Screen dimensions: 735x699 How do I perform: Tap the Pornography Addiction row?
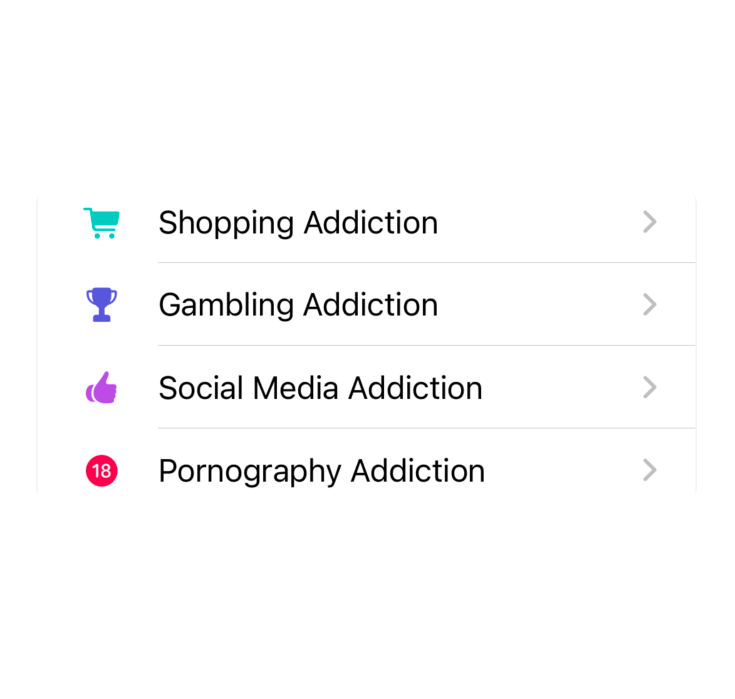coord(321,470)
